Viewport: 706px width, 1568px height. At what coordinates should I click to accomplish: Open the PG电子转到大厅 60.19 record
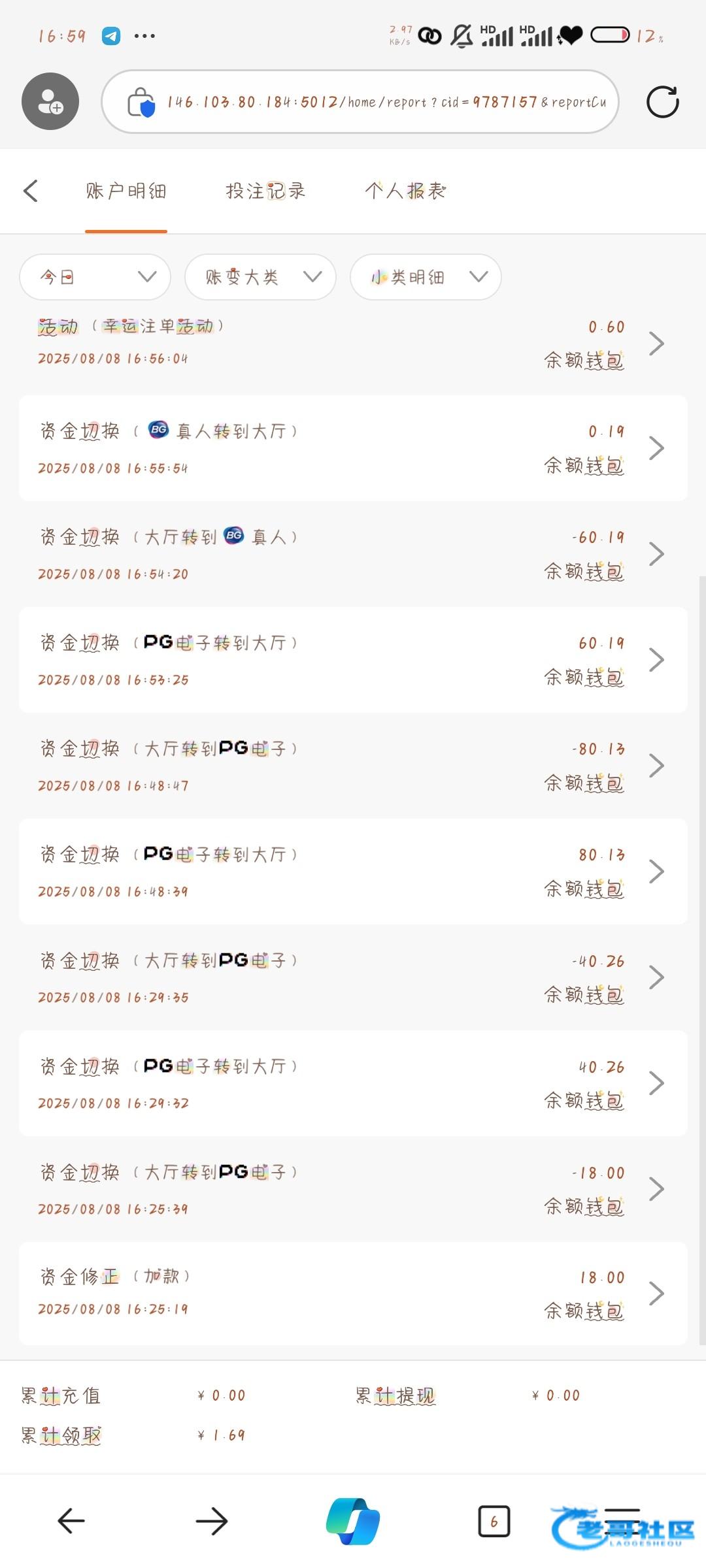point(353,660)
